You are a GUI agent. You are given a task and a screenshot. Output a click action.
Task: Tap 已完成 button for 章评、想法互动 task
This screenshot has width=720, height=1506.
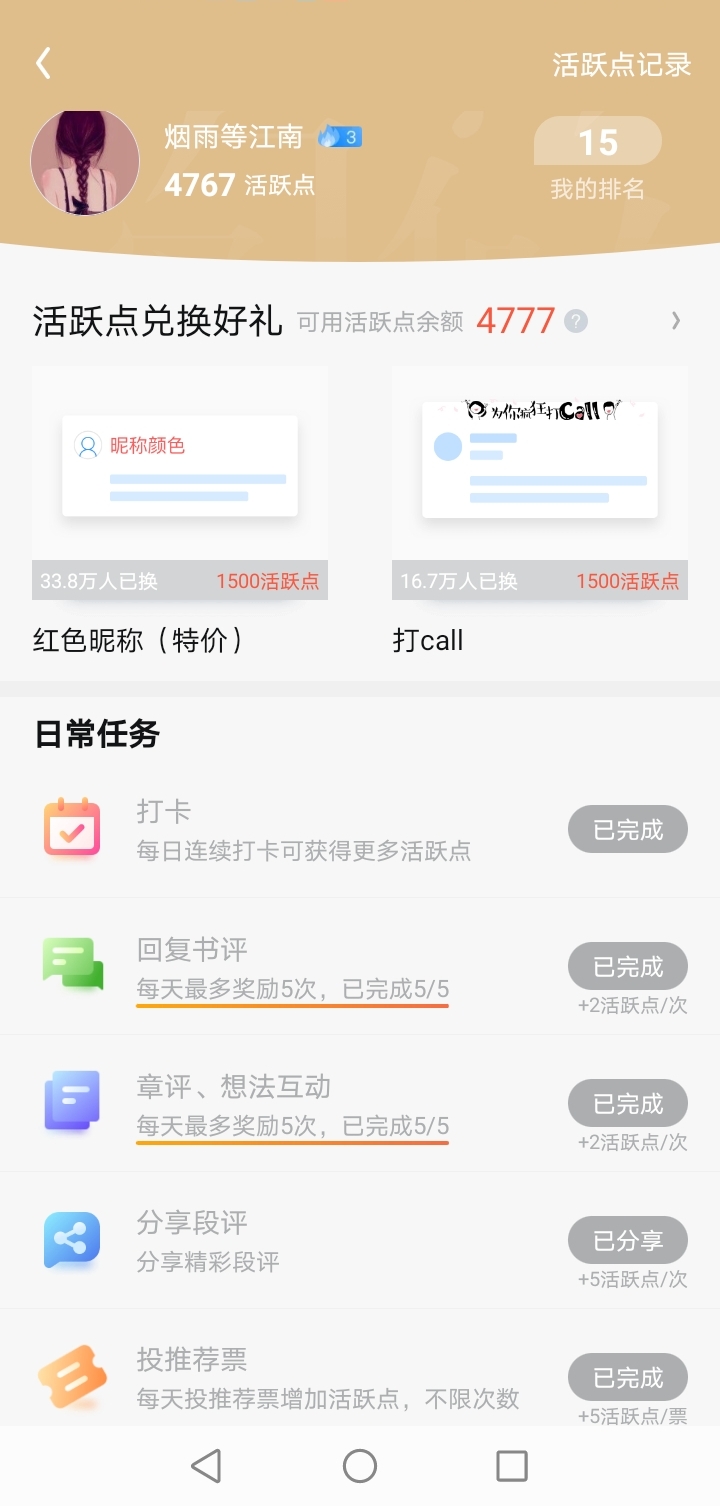tap(628, 1104)
